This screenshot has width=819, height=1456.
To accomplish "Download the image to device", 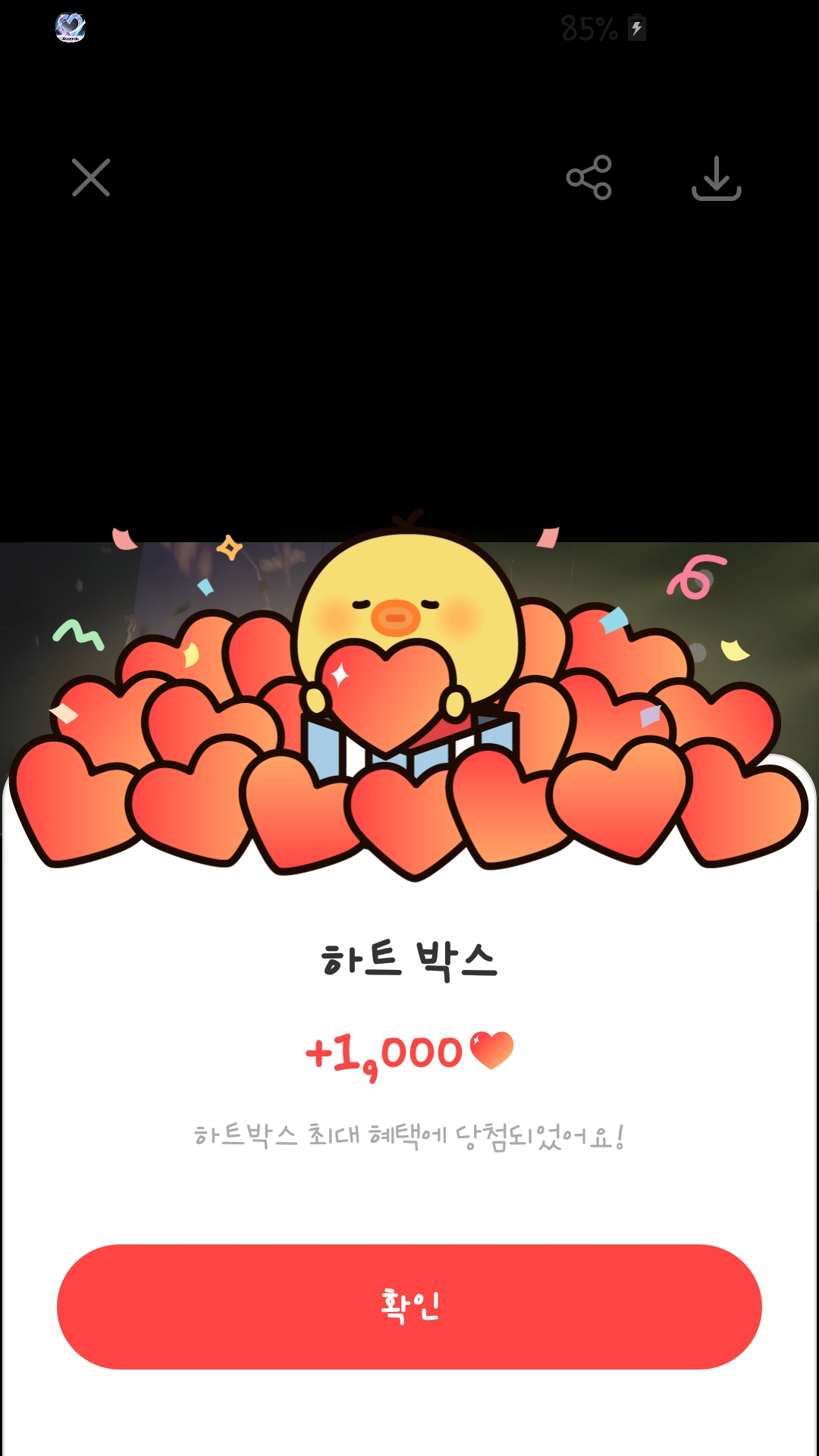I will click(x=716, y=178).
